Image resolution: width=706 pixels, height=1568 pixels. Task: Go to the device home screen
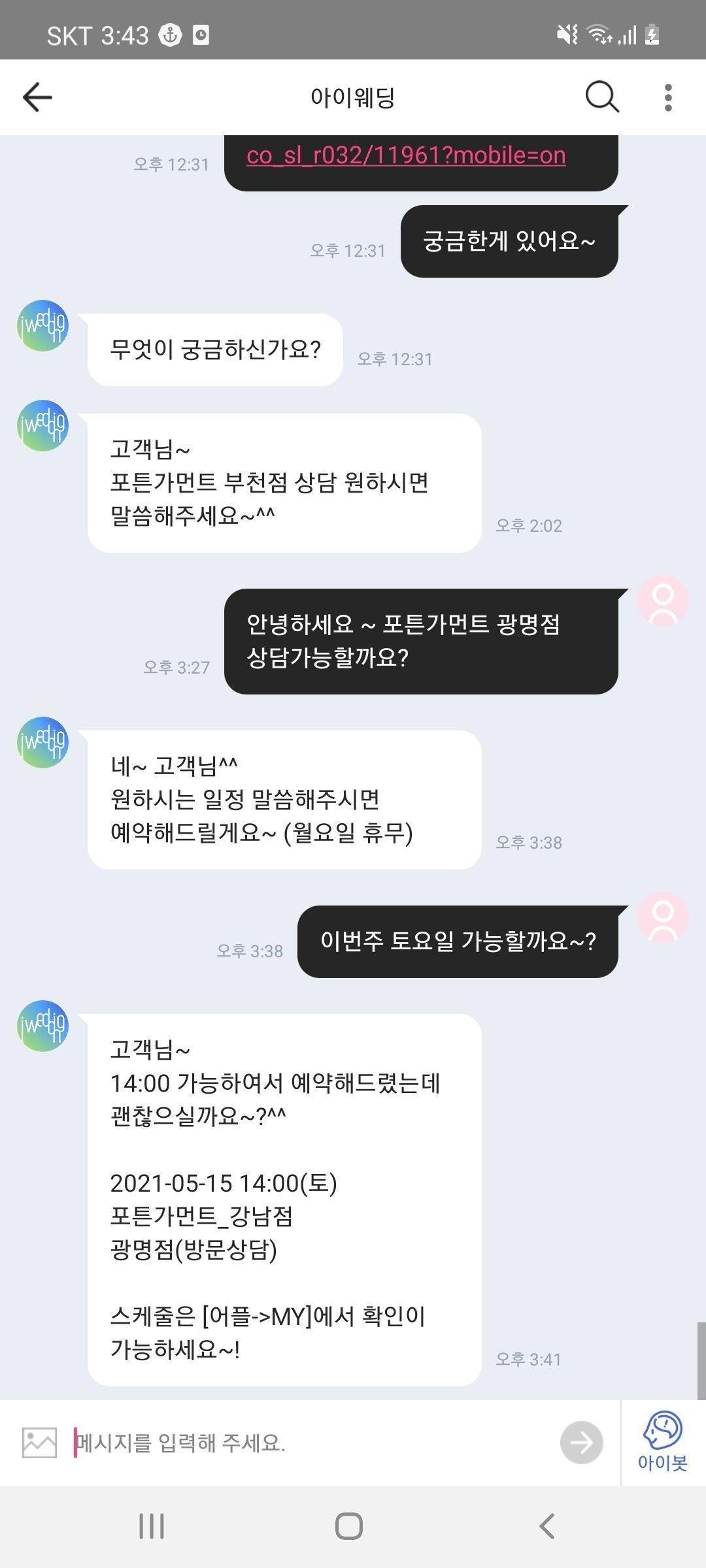click(x=349, y=1527)
